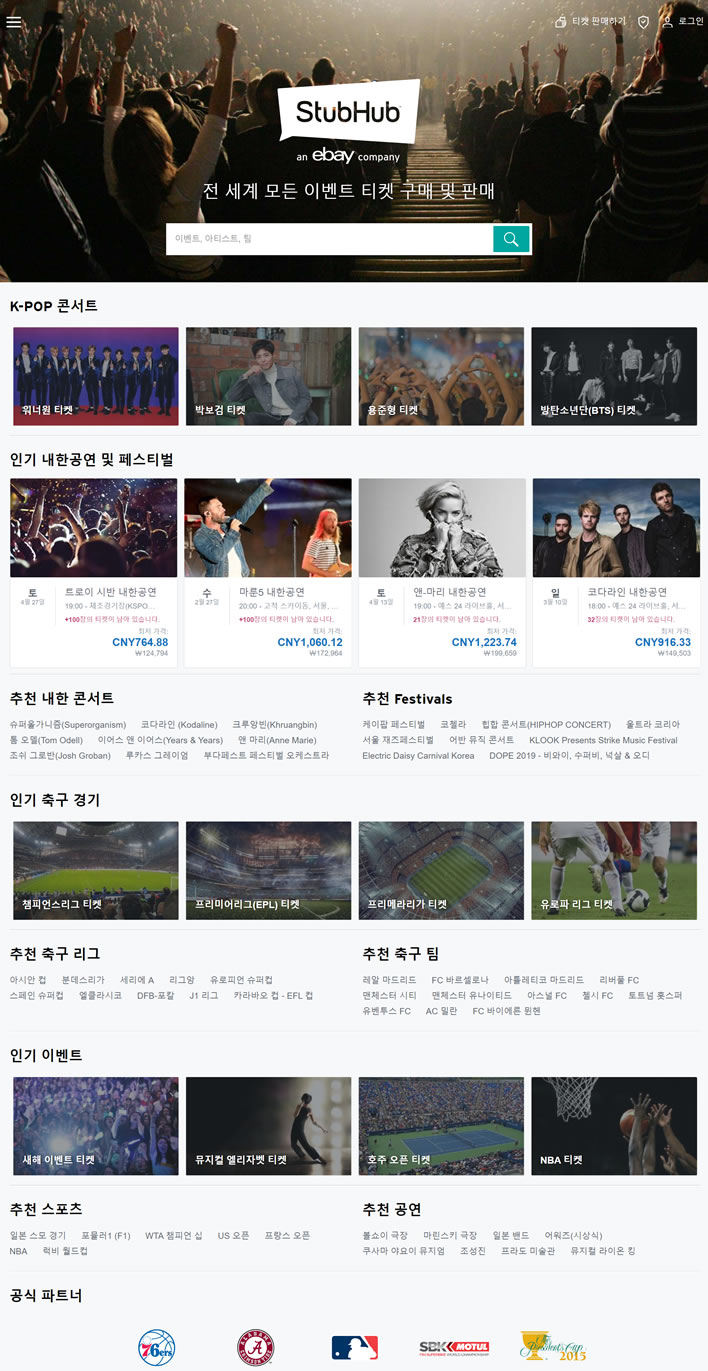Open NBA 티켓 tile
This screenshot has height=1371, width=708.
(x=614, y=1125)
